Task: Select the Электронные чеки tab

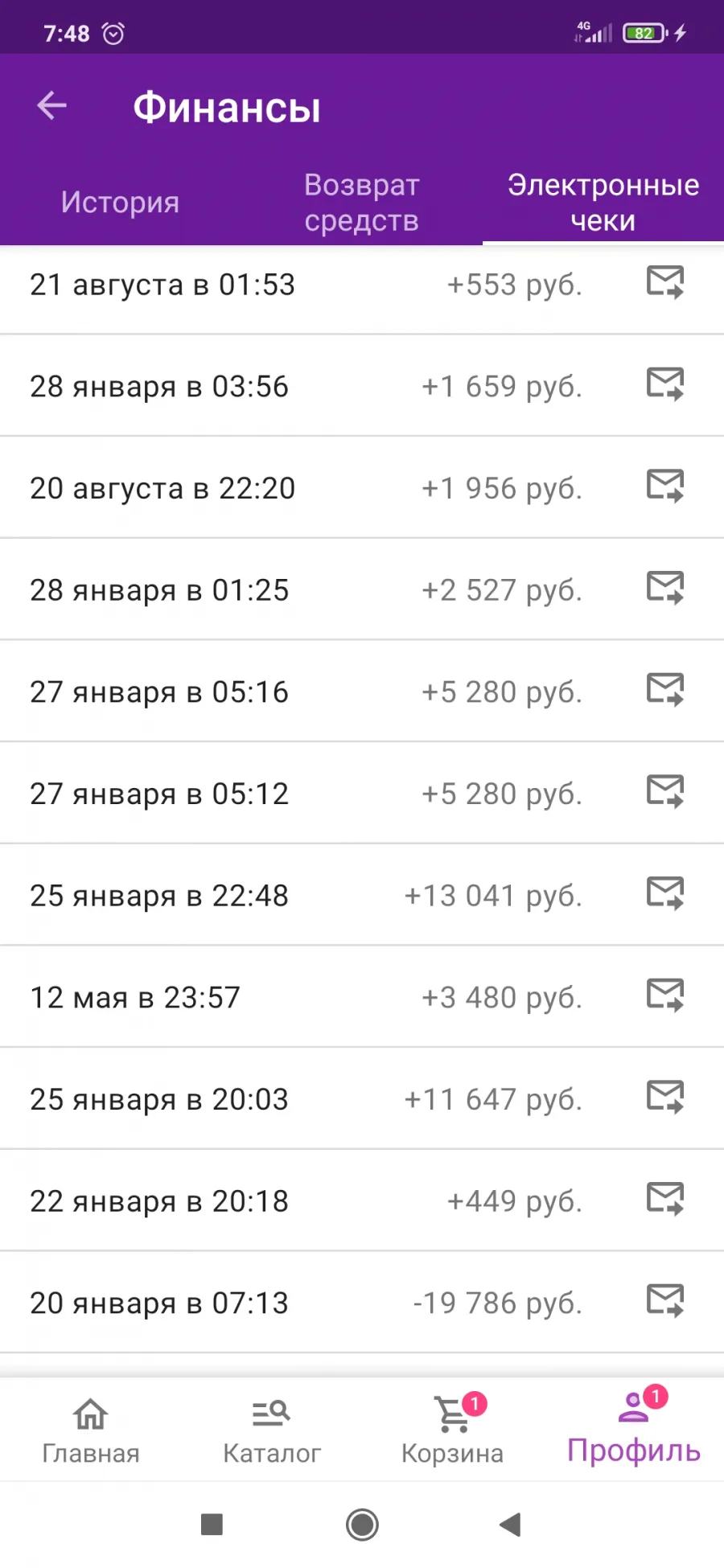Action: 603,202
